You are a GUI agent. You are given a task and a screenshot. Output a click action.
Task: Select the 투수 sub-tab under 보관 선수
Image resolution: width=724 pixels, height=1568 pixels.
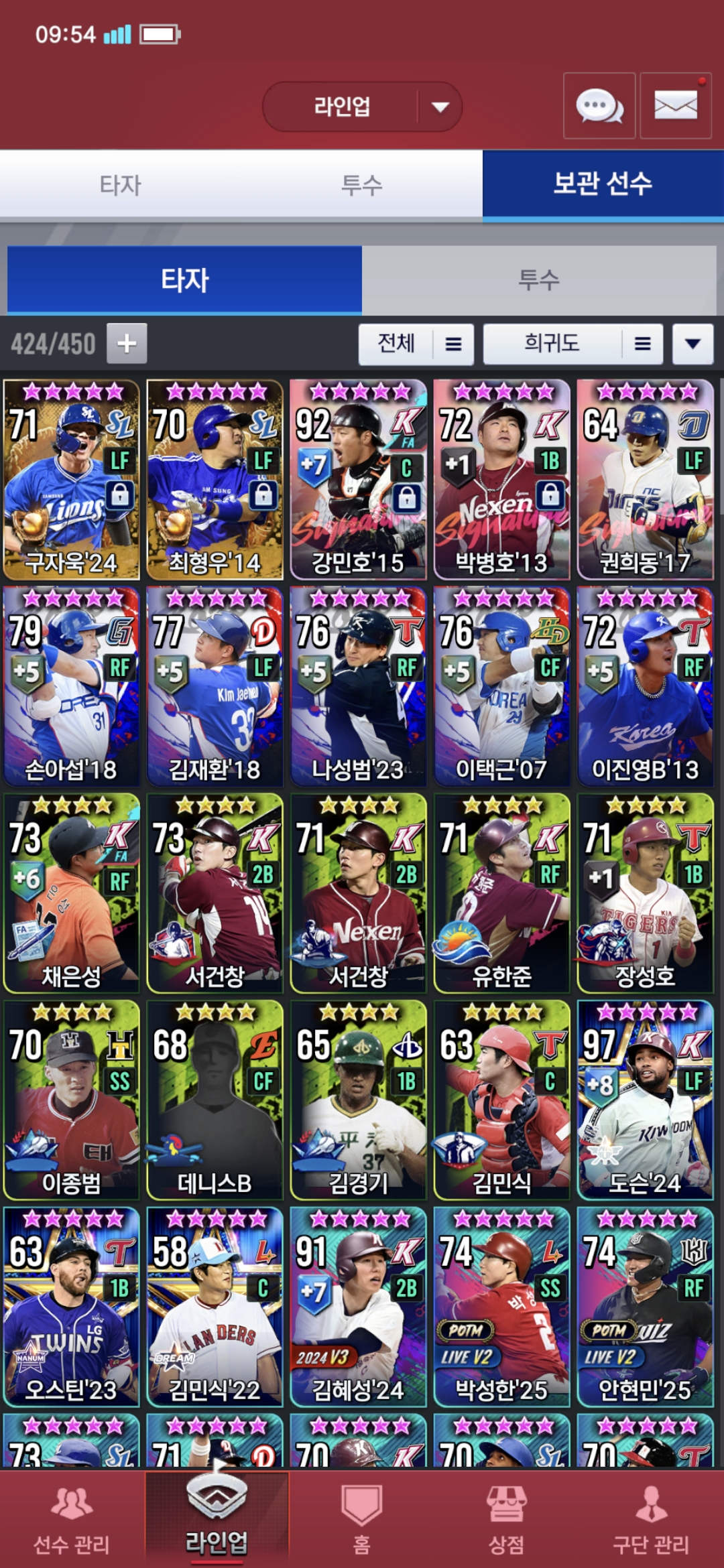(538, 279)
